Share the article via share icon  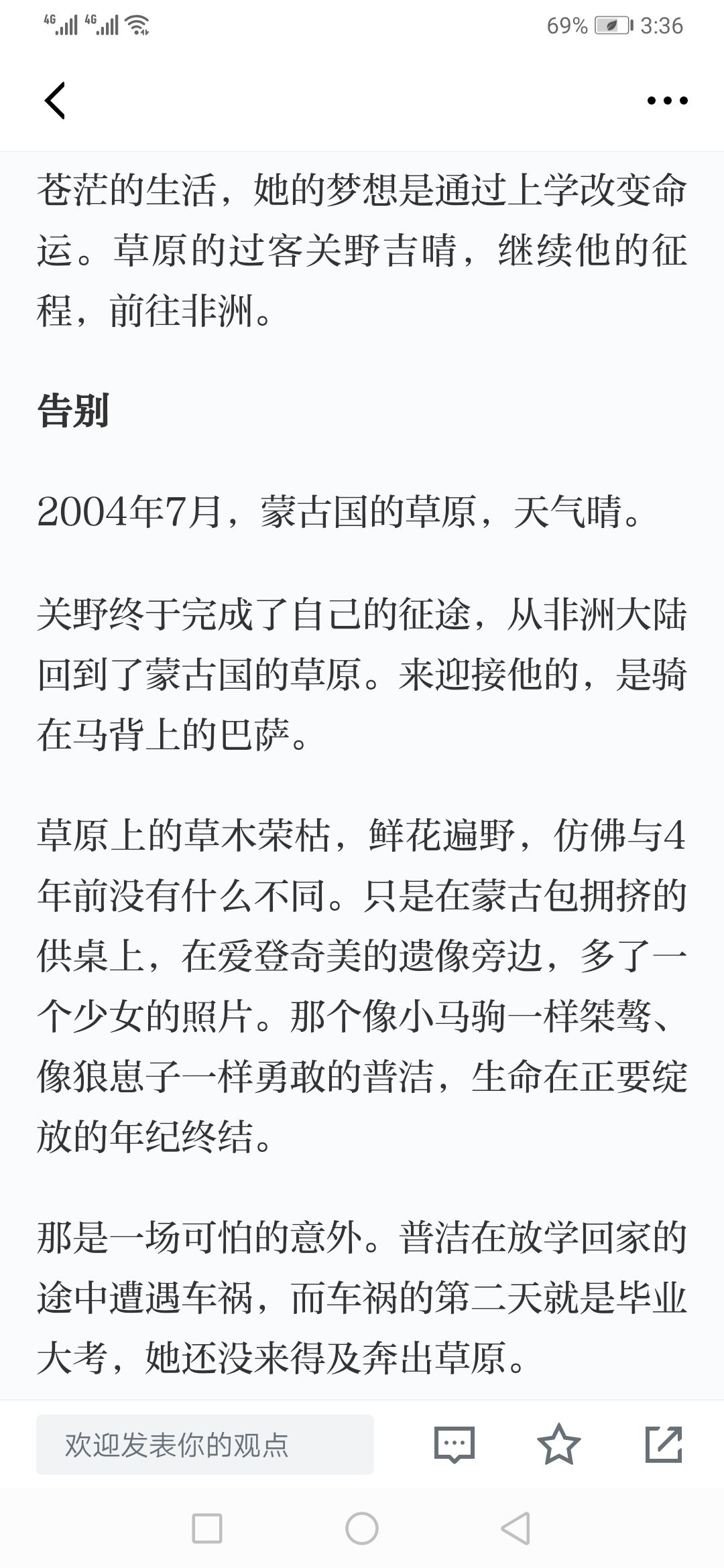pos(664,1444)
